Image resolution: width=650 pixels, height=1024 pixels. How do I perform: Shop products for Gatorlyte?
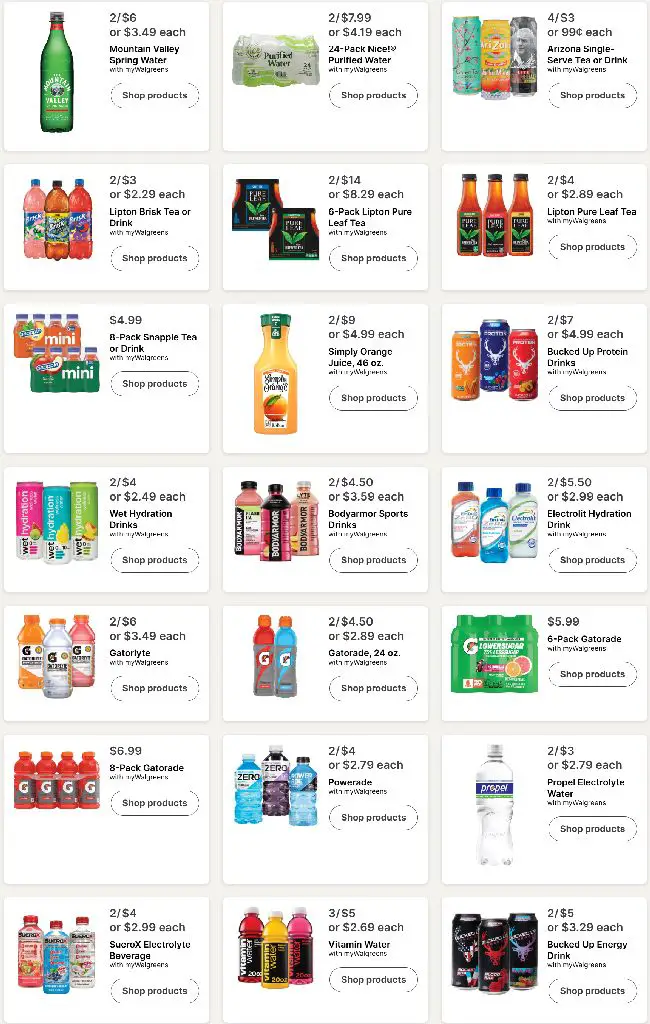155,688
